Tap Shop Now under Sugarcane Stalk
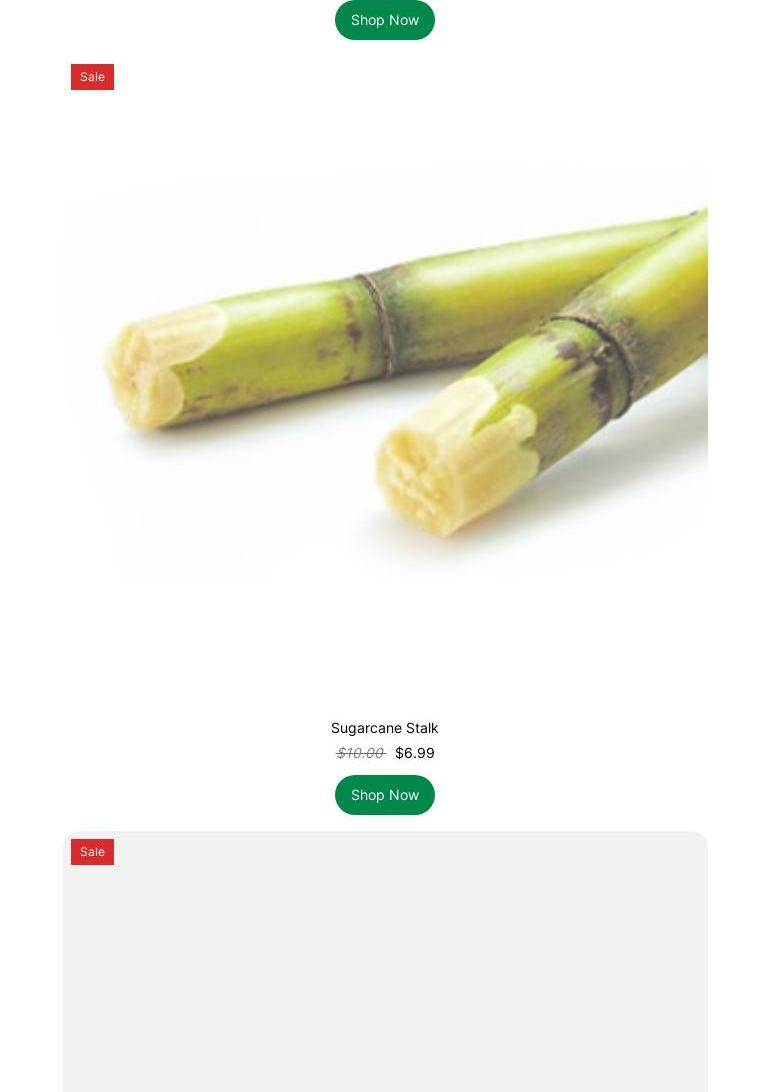Viewport: 770px width, 1092px height. click(384, 795)
